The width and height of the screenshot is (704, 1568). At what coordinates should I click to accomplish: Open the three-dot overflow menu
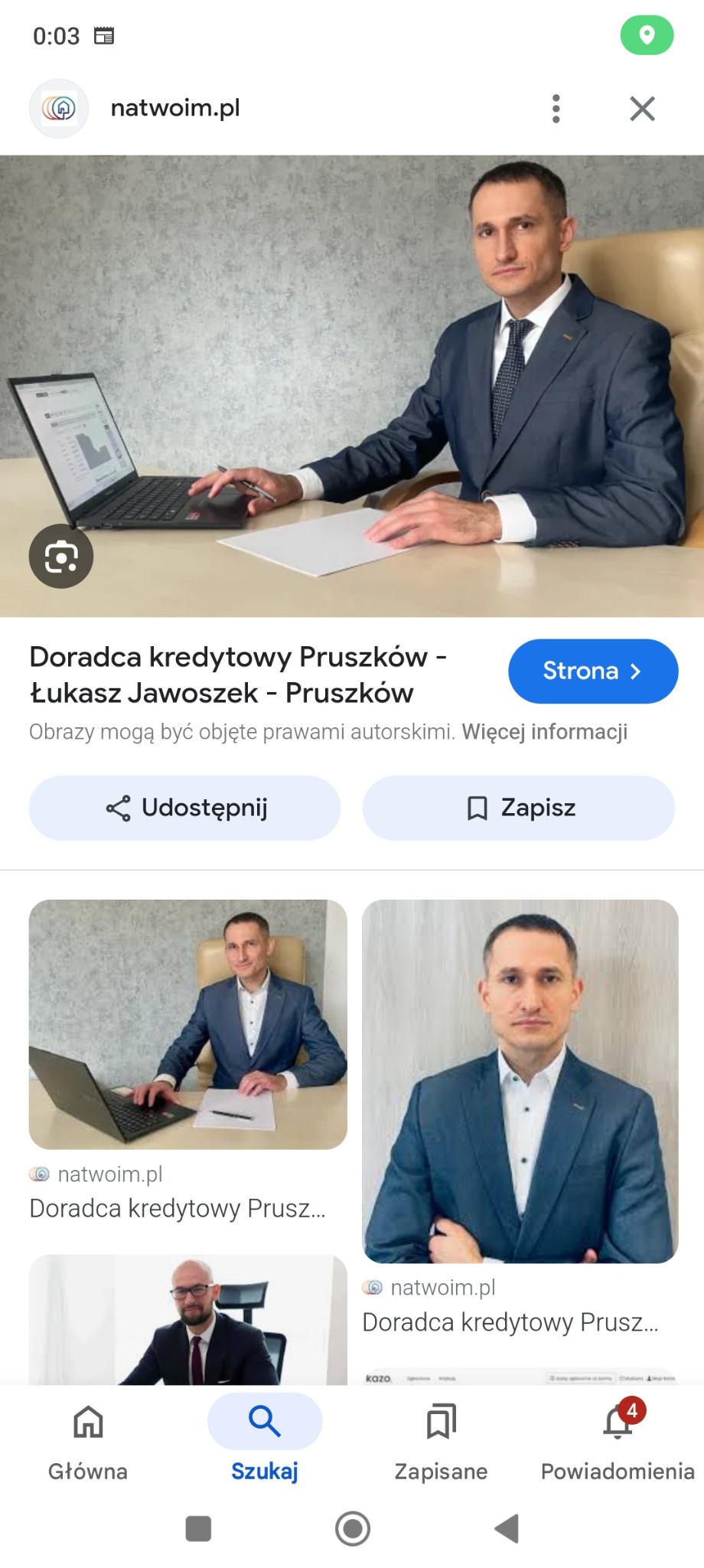tap(556, 108)
